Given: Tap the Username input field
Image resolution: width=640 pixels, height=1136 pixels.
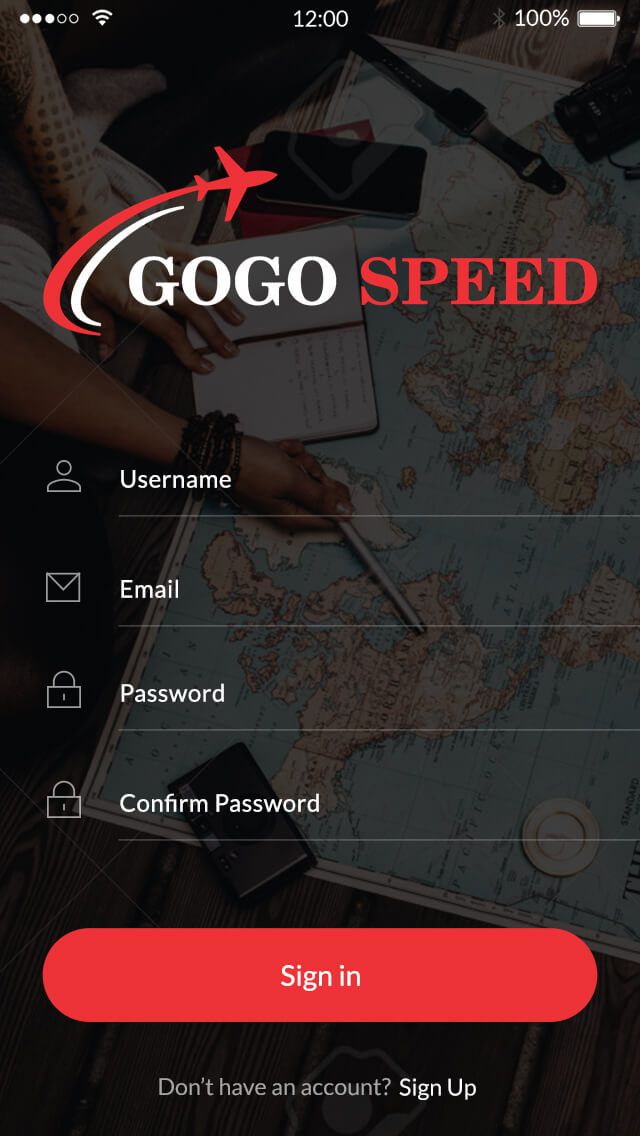Looking at the screenshot, I should (370, 480).
